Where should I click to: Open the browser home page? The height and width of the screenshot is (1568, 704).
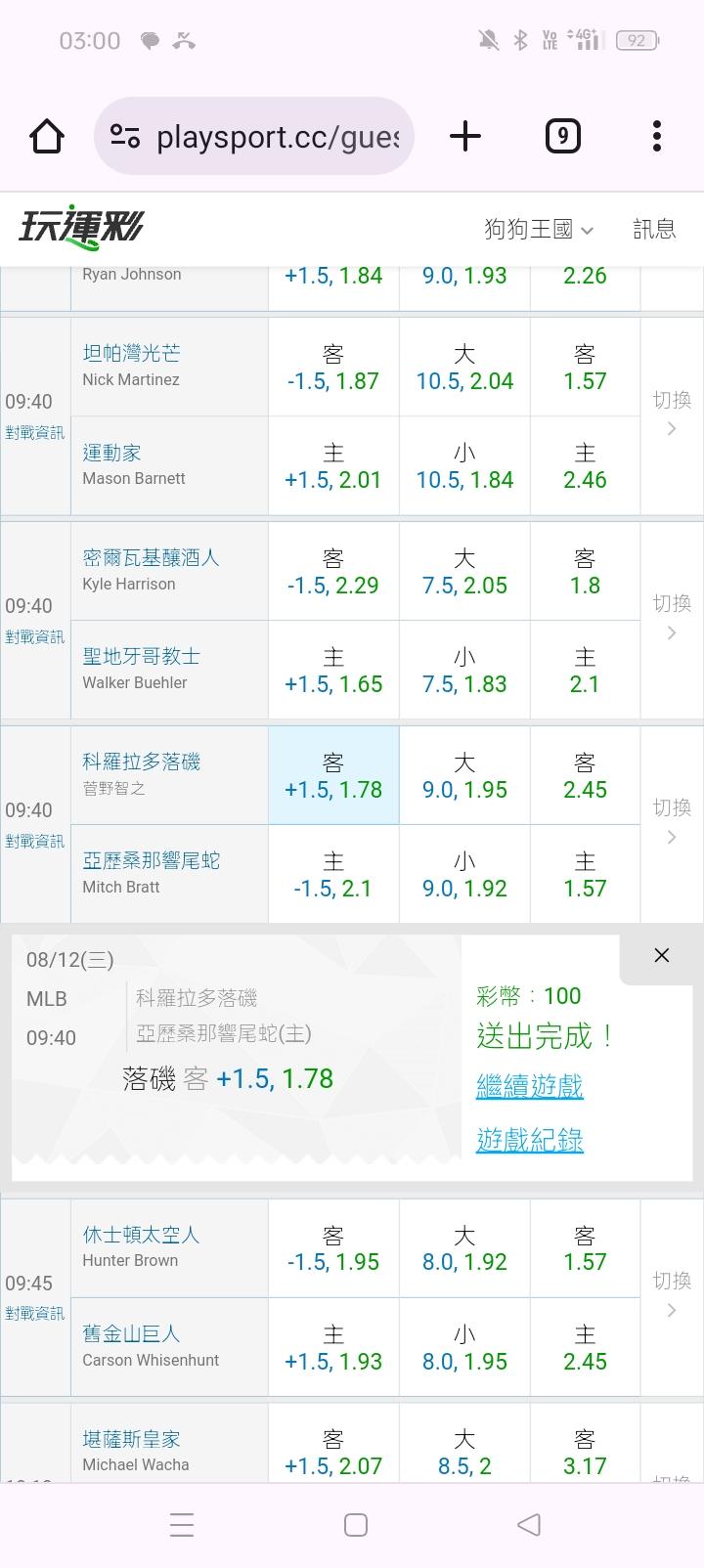pos(47,136)
